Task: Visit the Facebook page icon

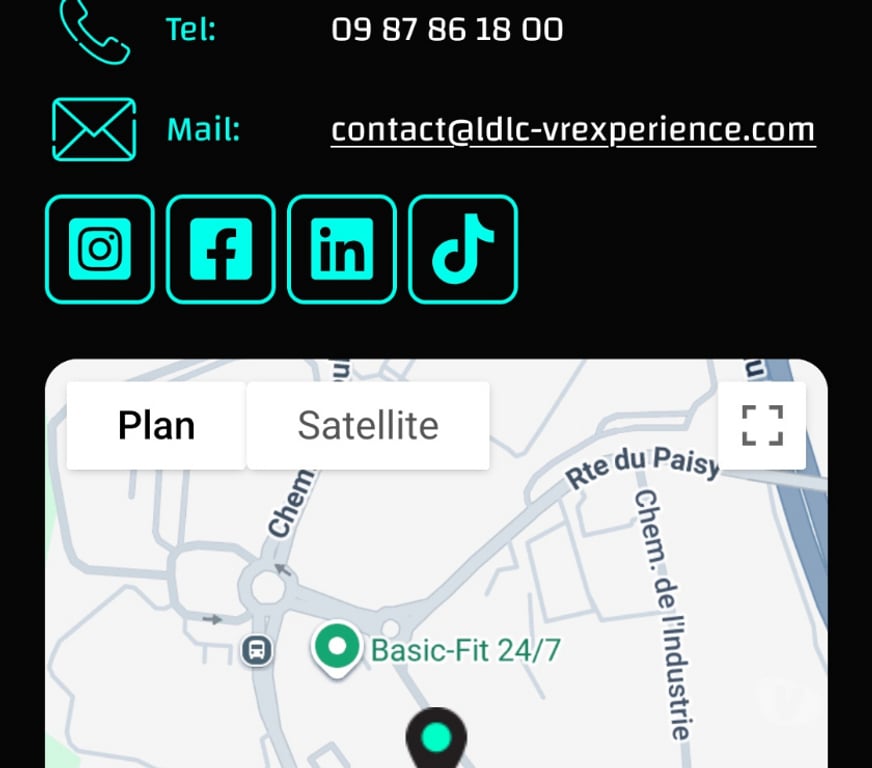Action: tap(221, 249)
